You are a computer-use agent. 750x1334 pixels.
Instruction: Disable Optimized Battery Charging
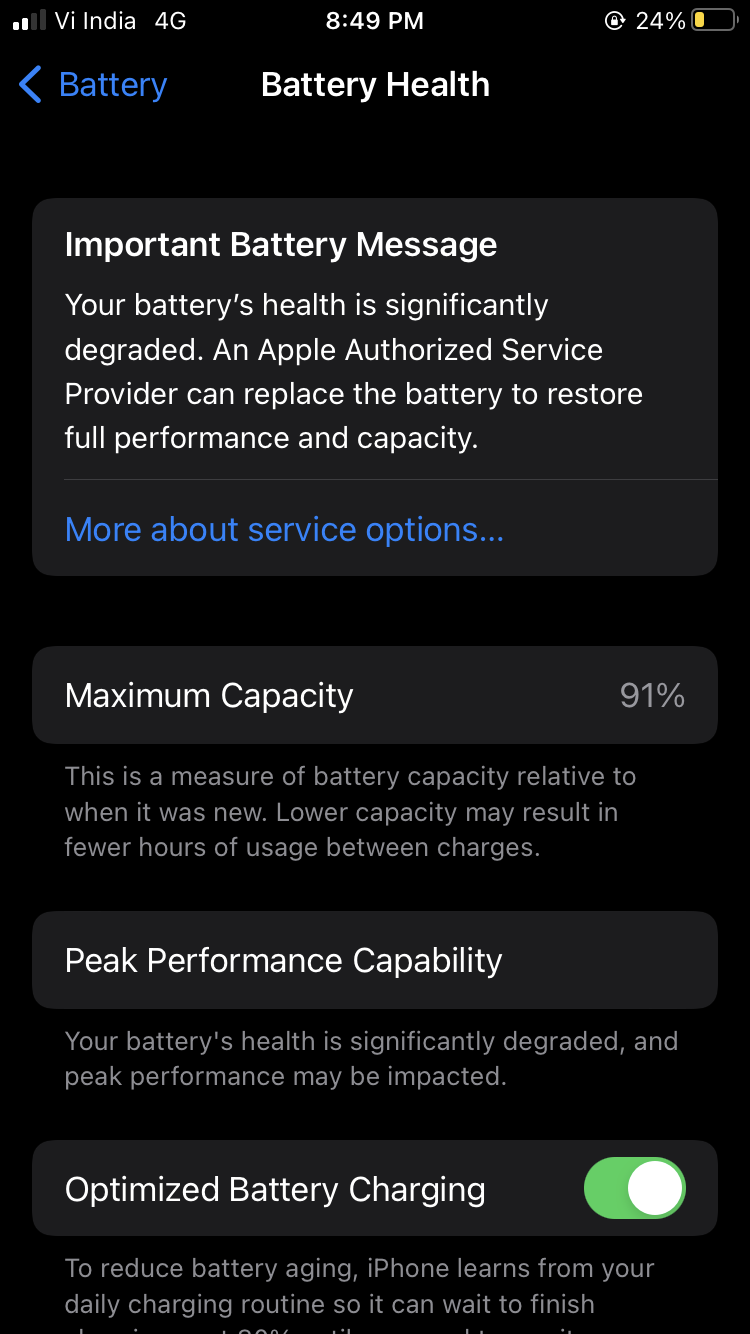(x=635, y=1188)
